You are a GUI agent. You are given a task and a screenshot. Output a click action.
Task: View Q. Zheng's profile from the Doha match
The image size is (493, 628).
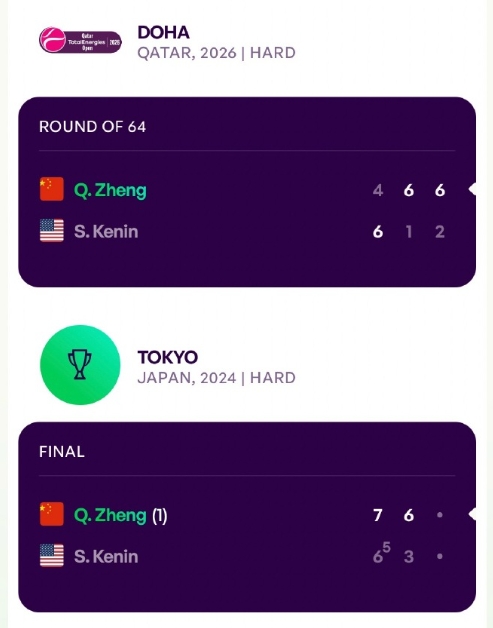110,190
